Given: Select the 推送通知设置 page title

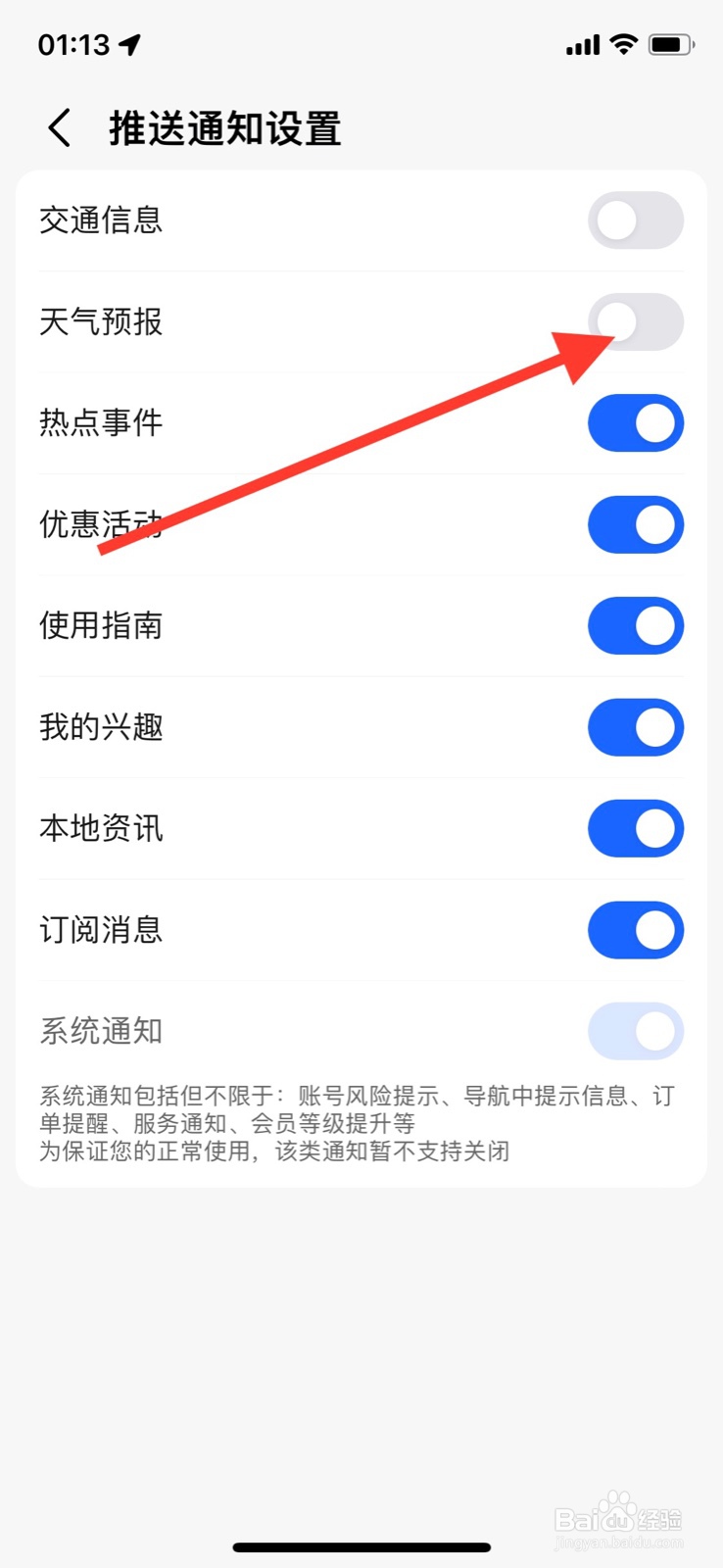Looking at the screenshot, I should 223,127.
